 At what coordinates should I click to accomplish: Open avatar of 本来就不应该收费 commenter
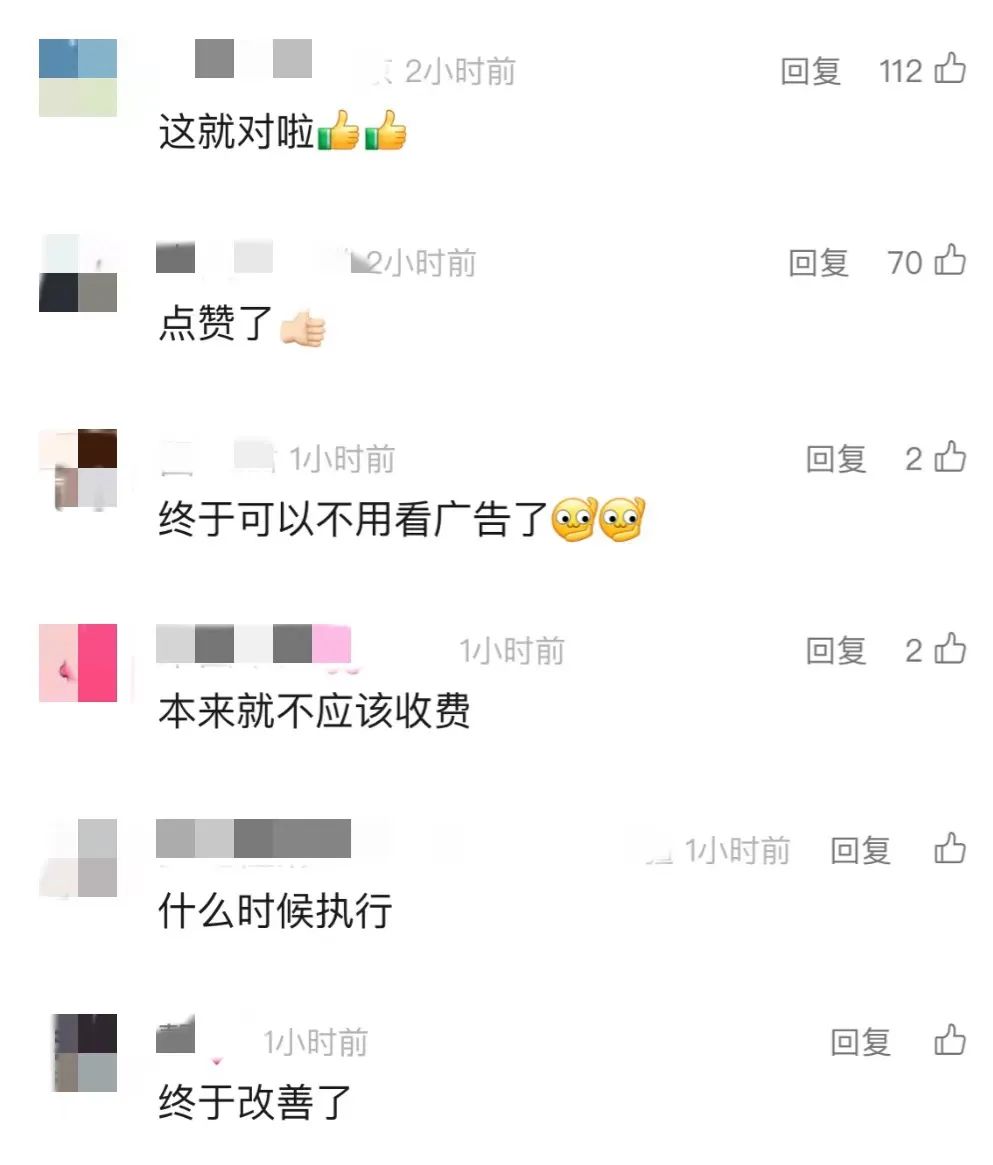(78, 662)
